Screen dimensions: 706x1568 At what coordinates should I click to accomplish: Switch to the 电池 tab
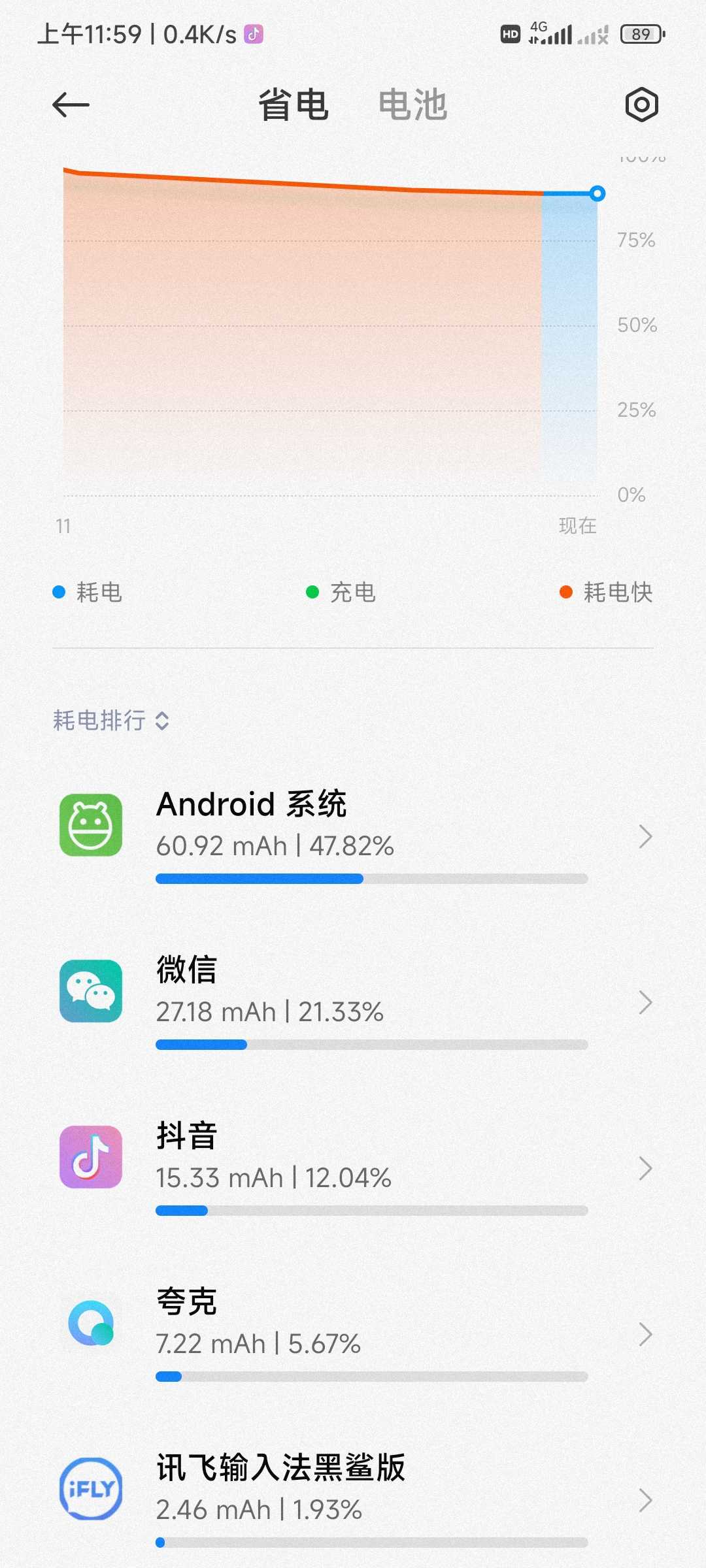(x=412, y=105)
